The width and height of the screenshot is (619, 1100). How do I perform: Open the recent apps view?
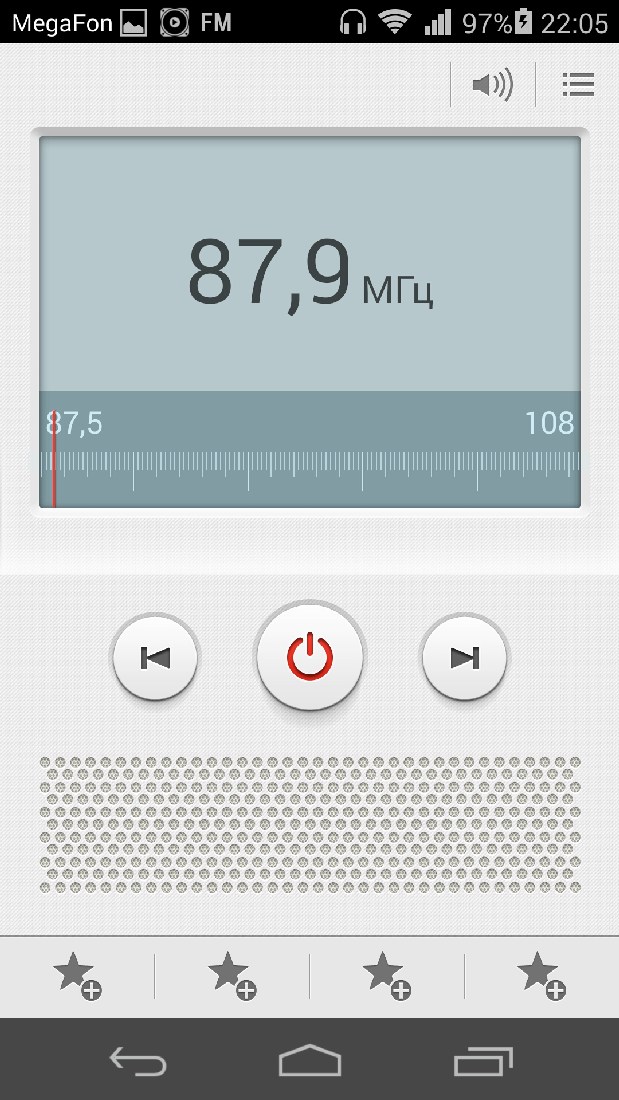(482, 1060)
